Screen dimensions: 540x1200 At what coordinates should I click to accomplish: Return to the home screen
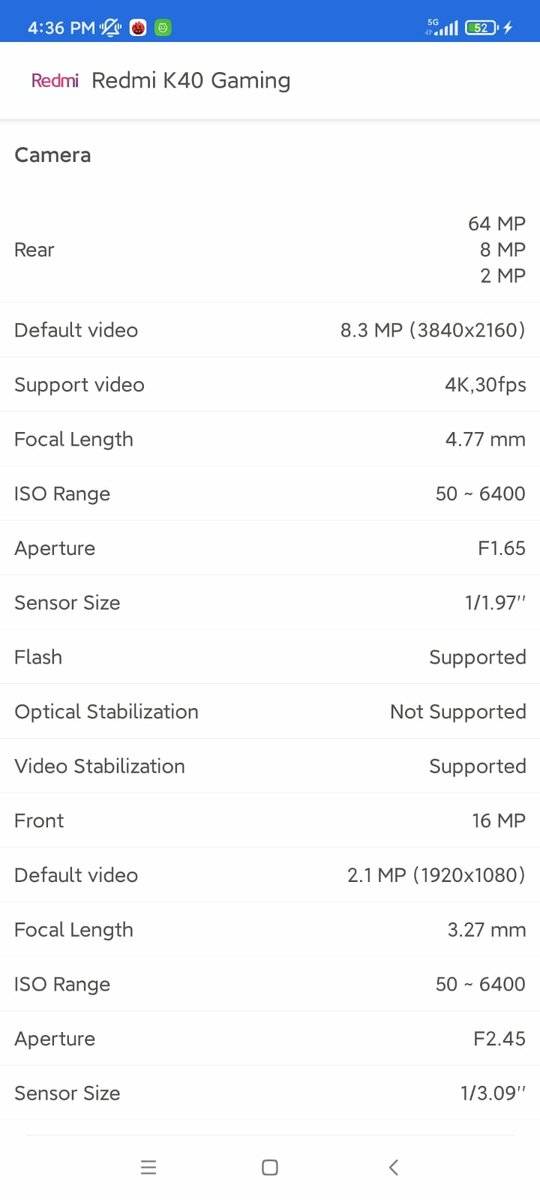pyautogui.click(x=269, y=1167)
